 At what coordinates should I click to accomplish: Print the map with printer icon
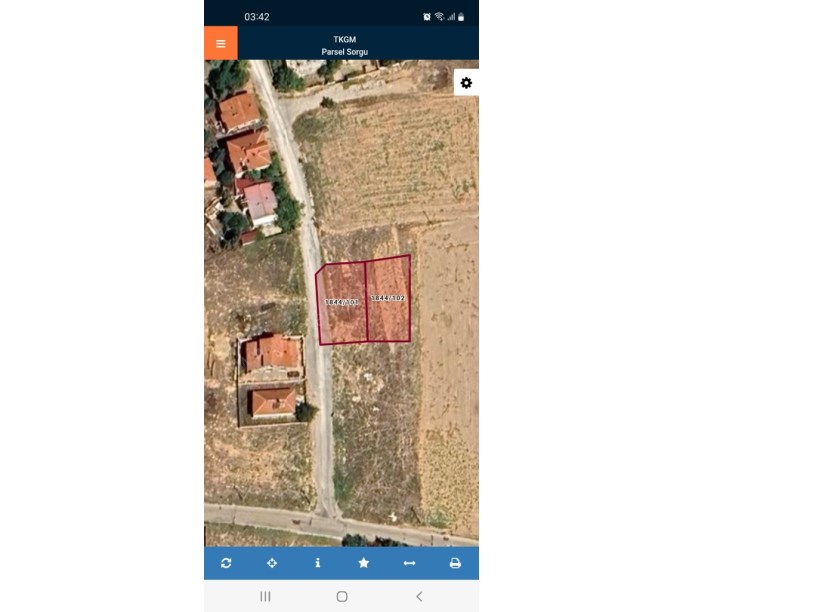pos(455,563)
